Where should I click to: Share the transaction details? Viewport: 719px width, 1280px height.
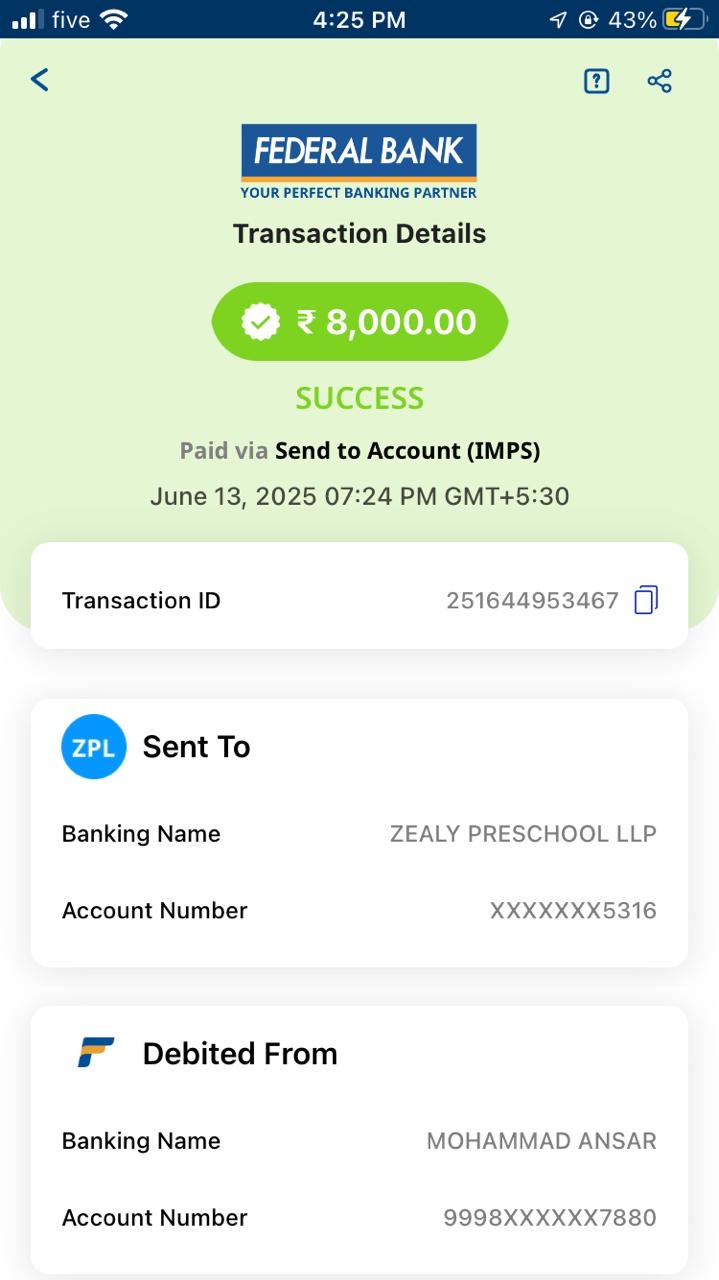tap(659, 81)
